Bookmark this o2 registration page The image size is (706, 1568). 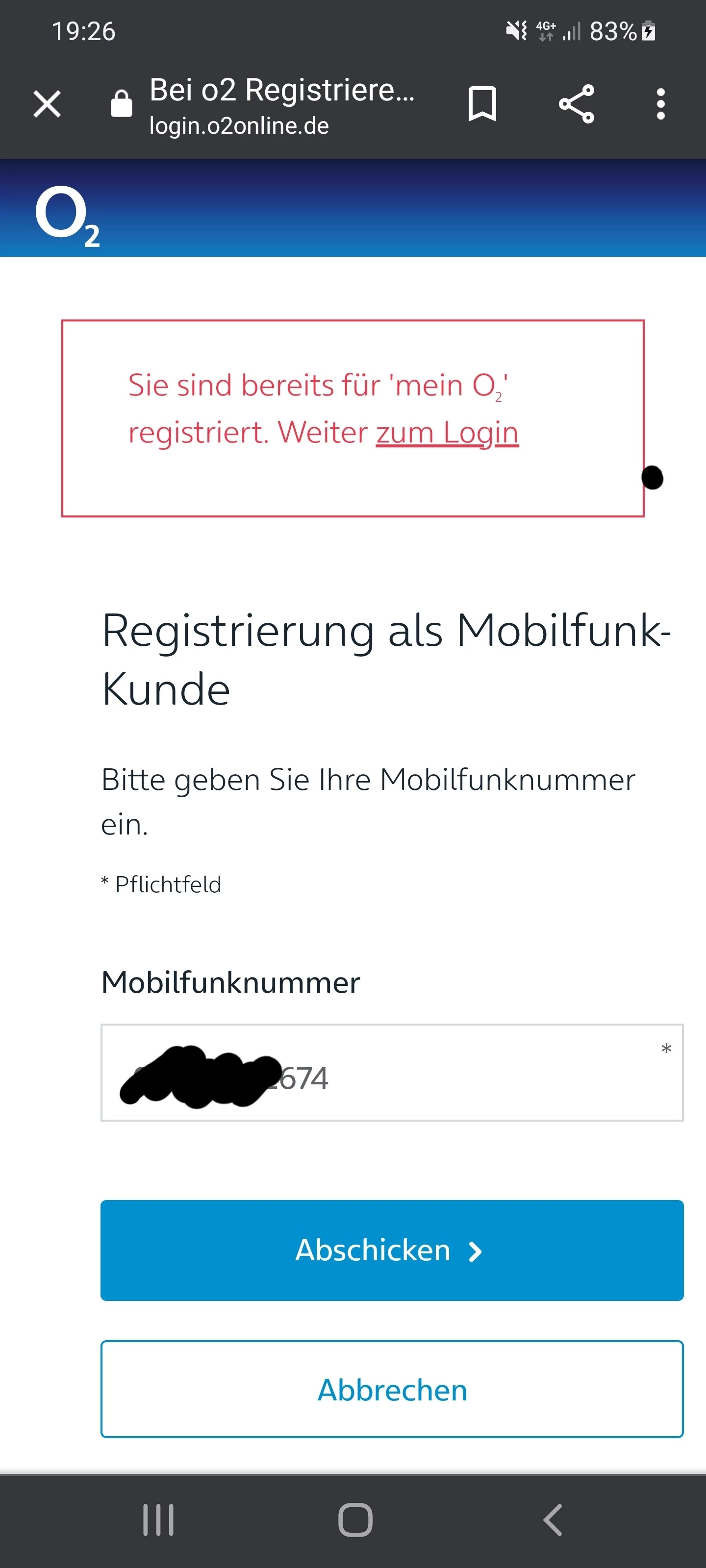(x=482, y=104)
